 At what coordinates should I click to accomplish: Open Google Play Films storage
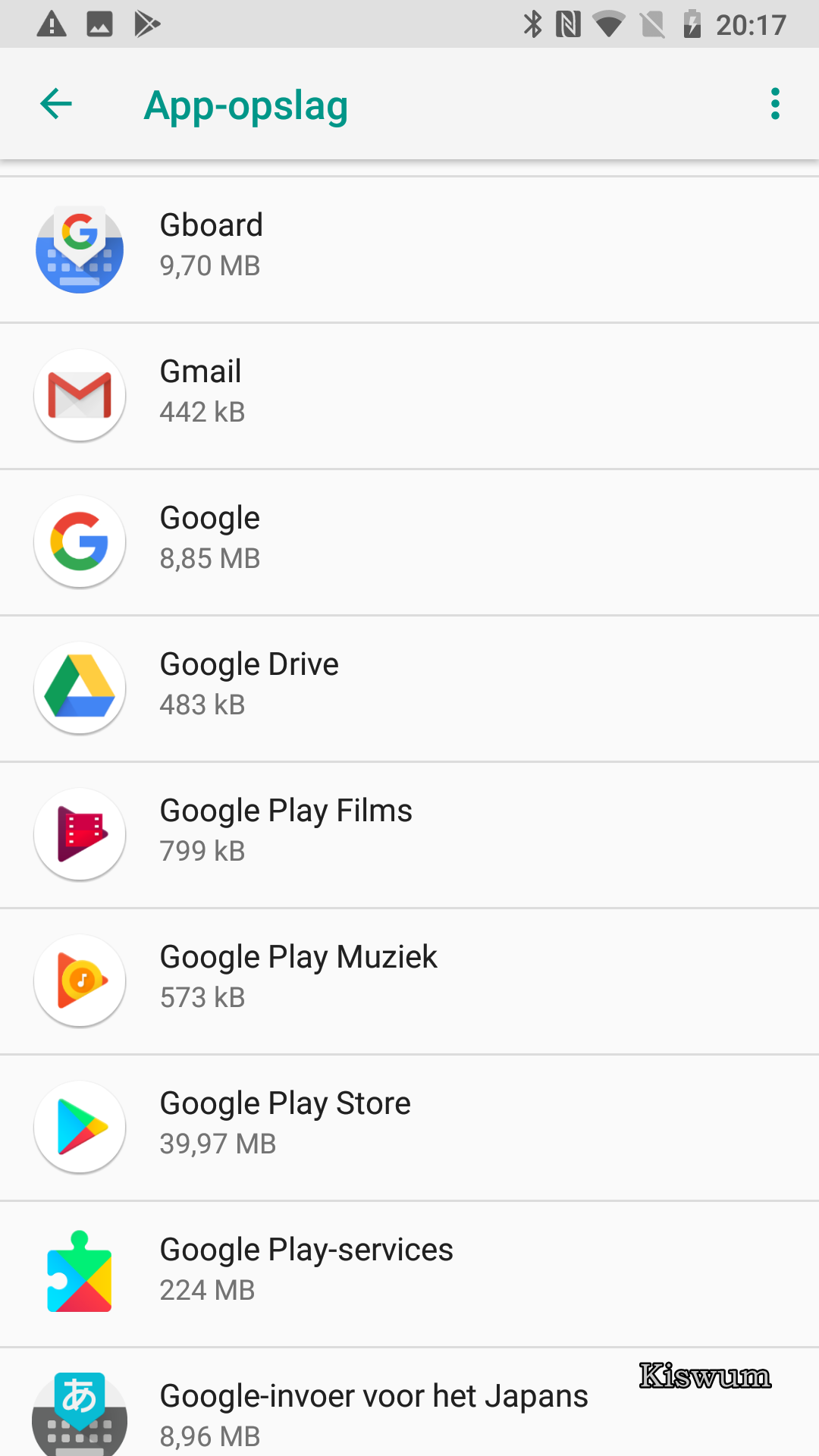409,835
